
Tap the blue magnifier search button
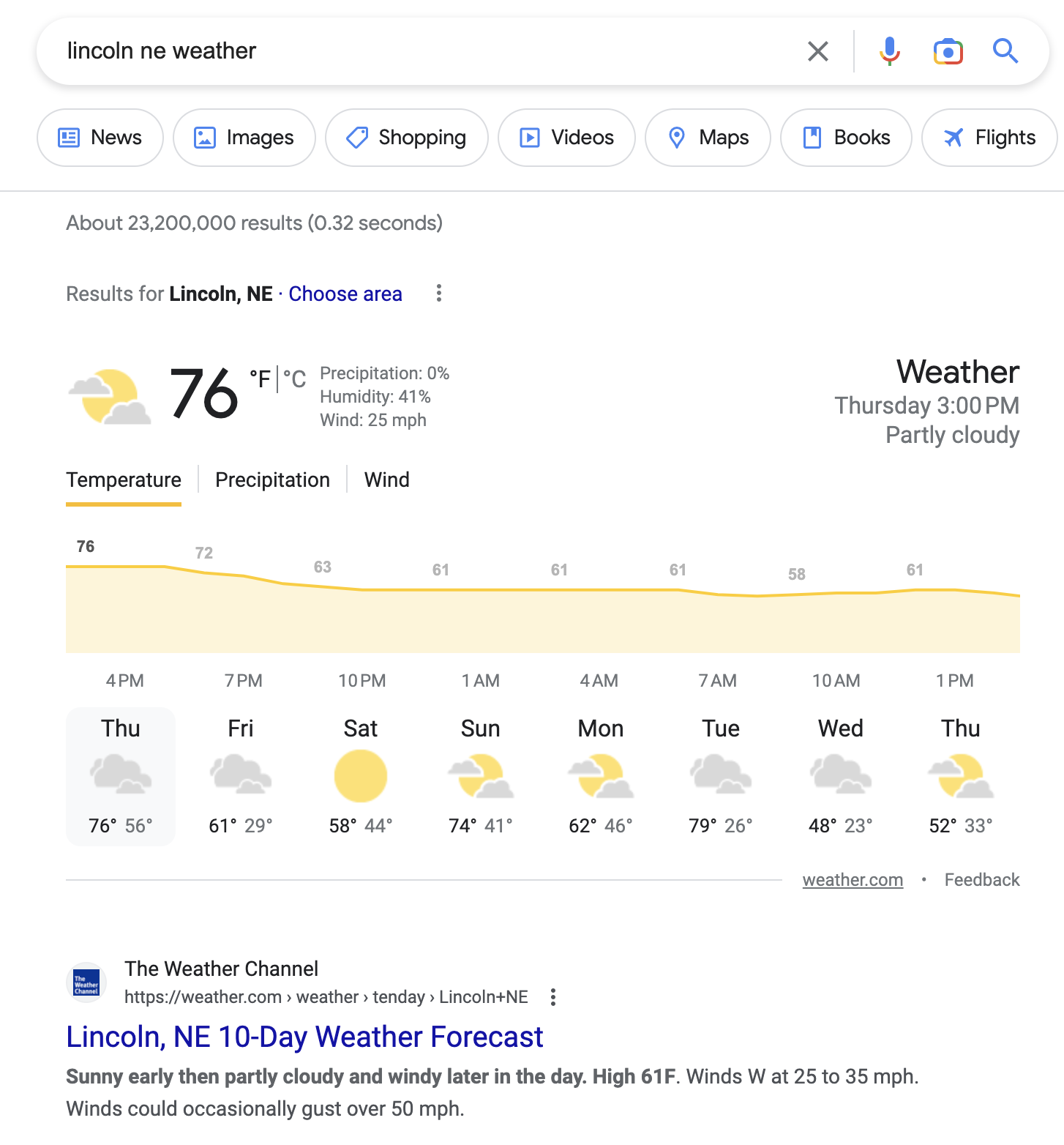1005,51
